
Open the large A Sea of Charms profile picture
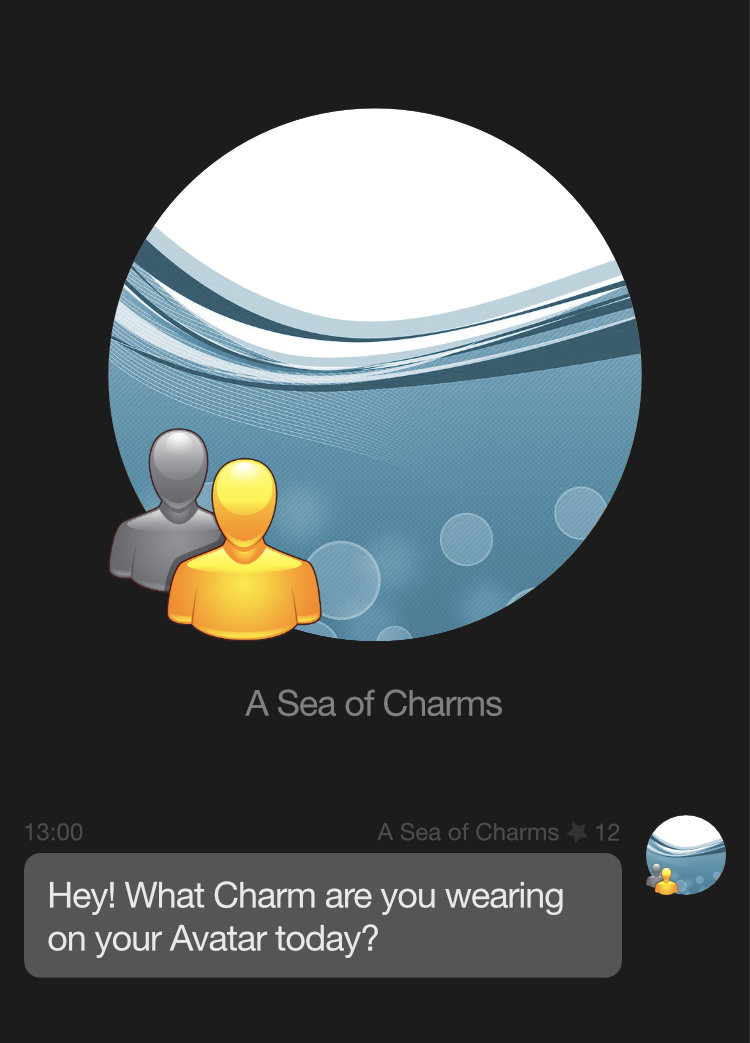click(x=375, y=375)
